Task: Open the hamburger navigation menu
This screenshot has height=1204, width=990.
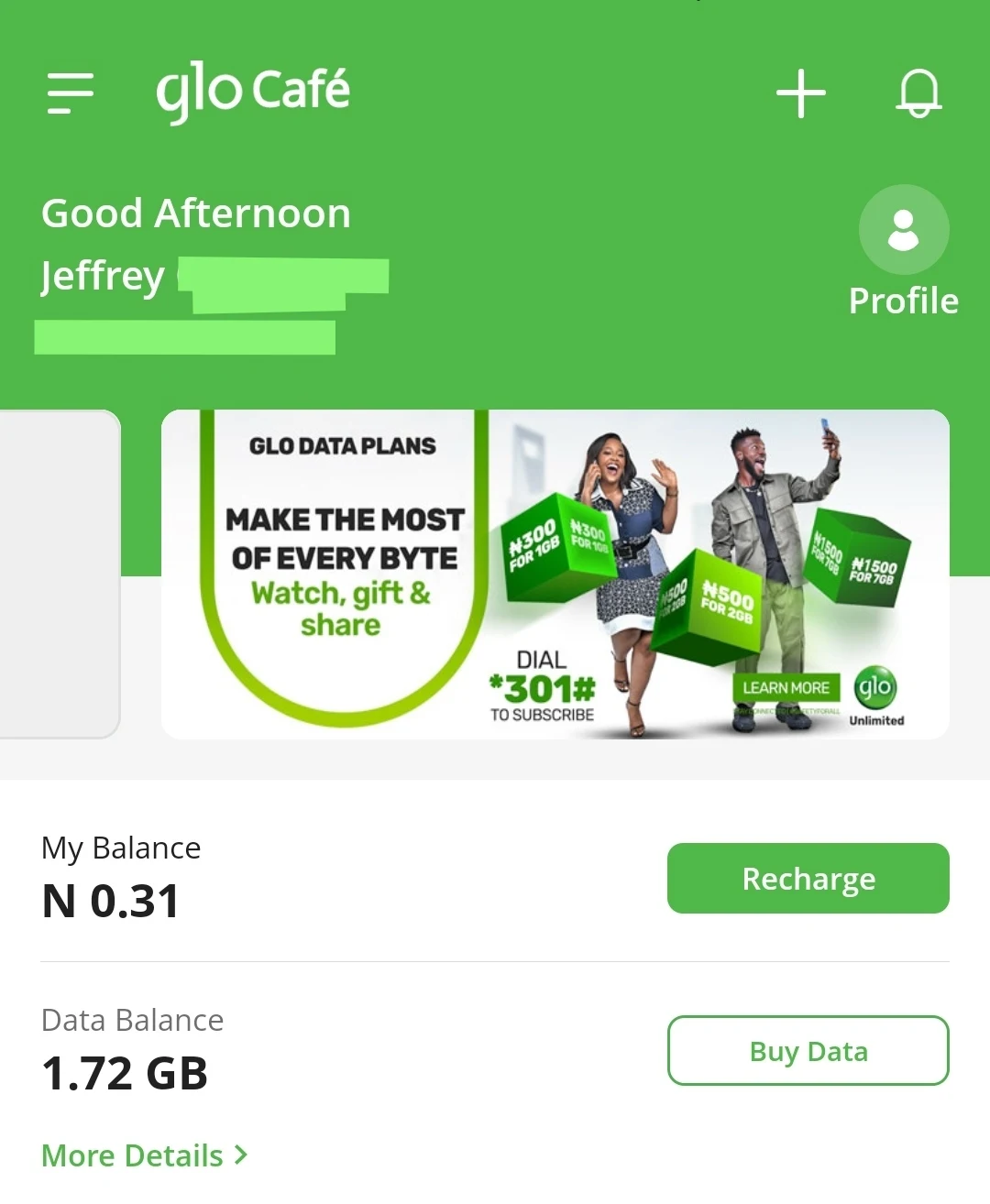Action: tap(69, 92)
